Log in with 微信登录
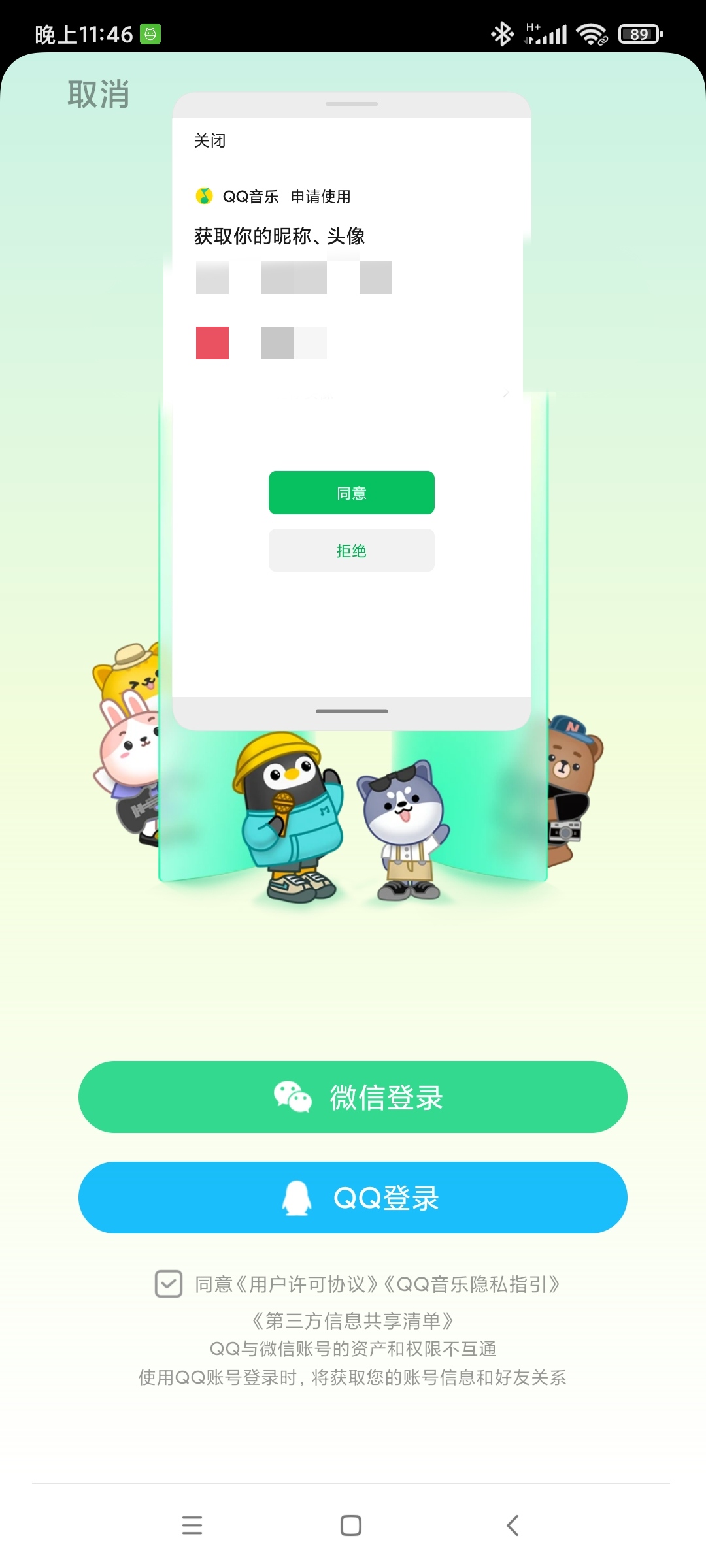Image resolution: width=706 pixels, height=1568 pixels. pos(353,1097)
